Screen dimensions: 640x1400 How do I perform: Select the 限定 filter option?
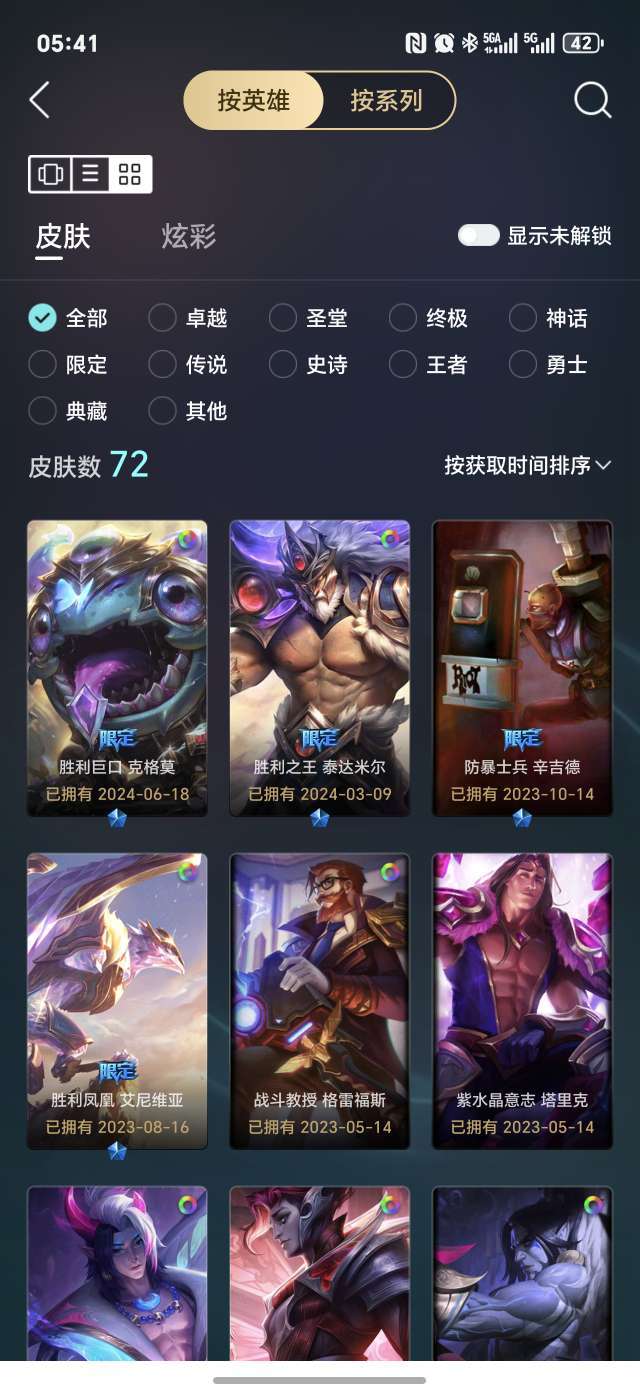68,365
